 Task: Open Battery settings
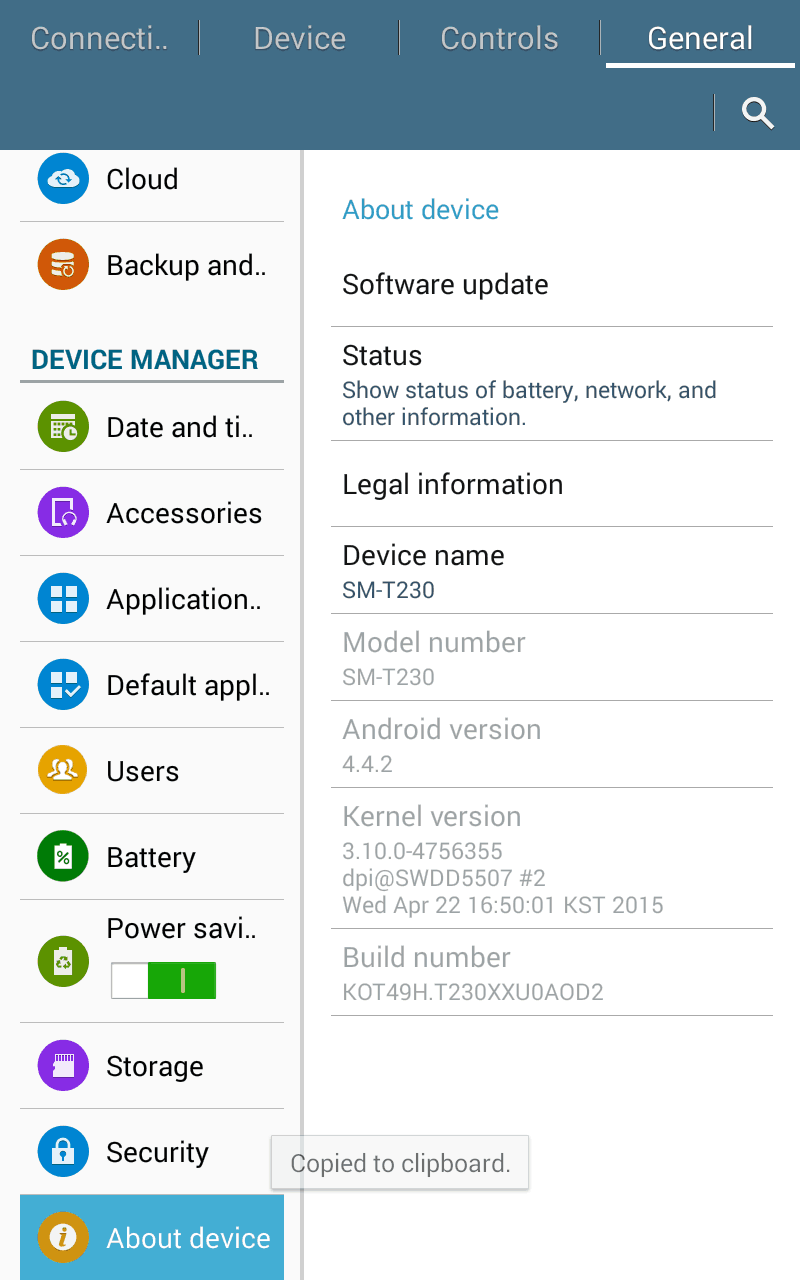click(x=152, y=857)
